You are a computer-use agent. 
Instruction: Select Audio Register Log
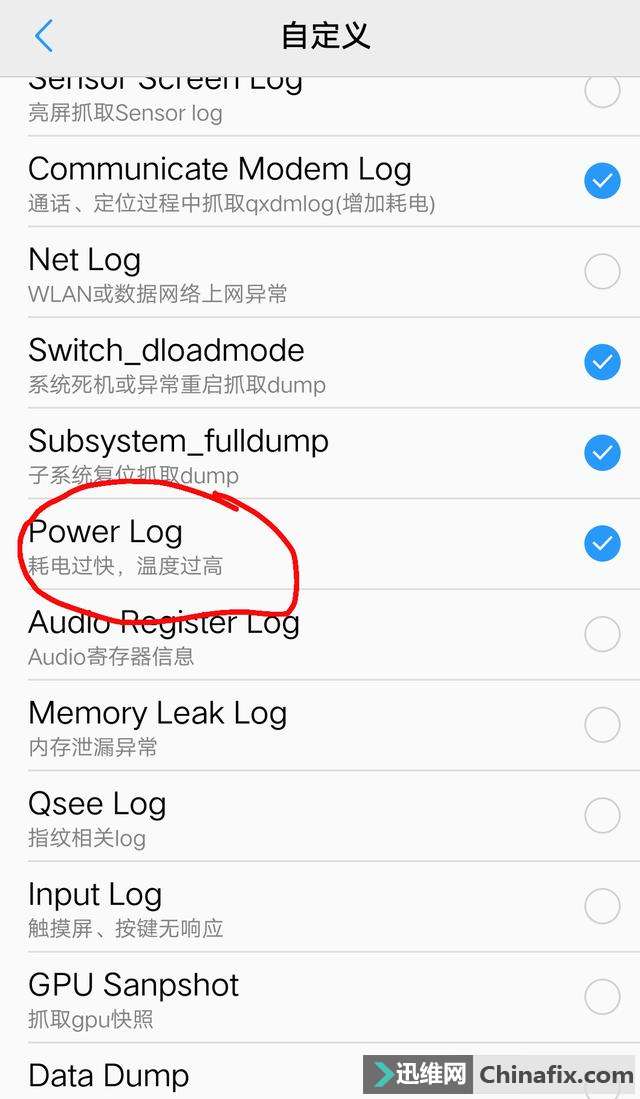pos(602,634)
